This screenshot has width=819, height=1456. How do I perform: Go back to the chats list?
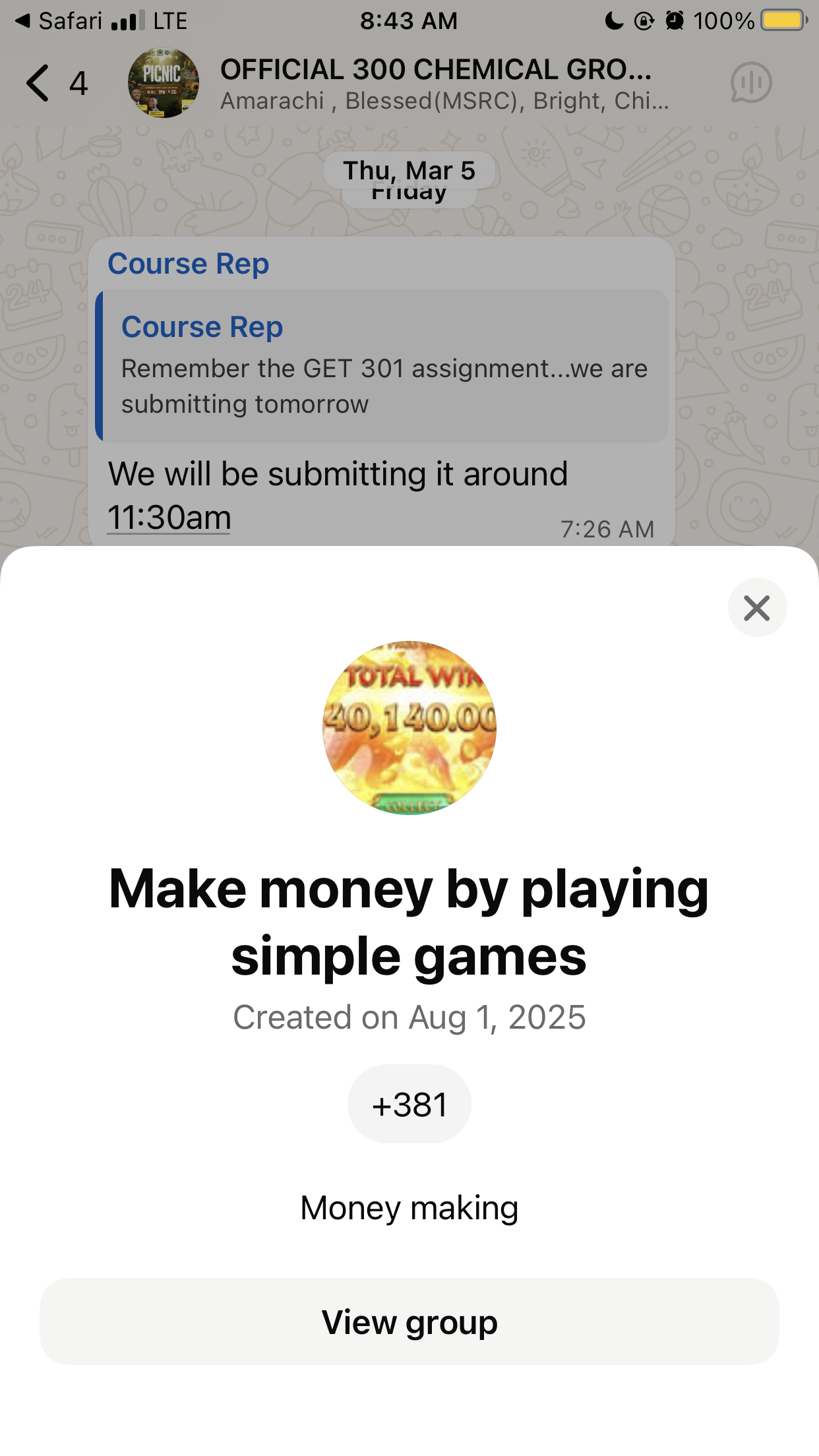click(38, 83)
